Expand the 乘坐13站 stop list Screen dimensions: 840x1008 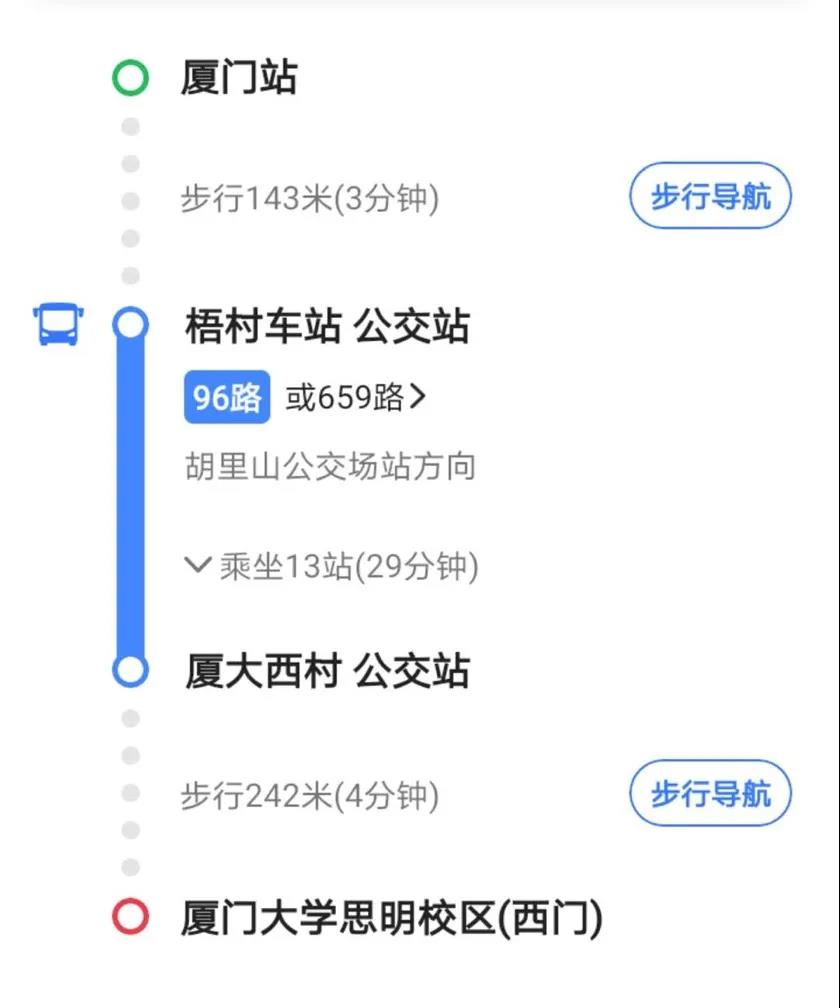[x=332, y=567]
